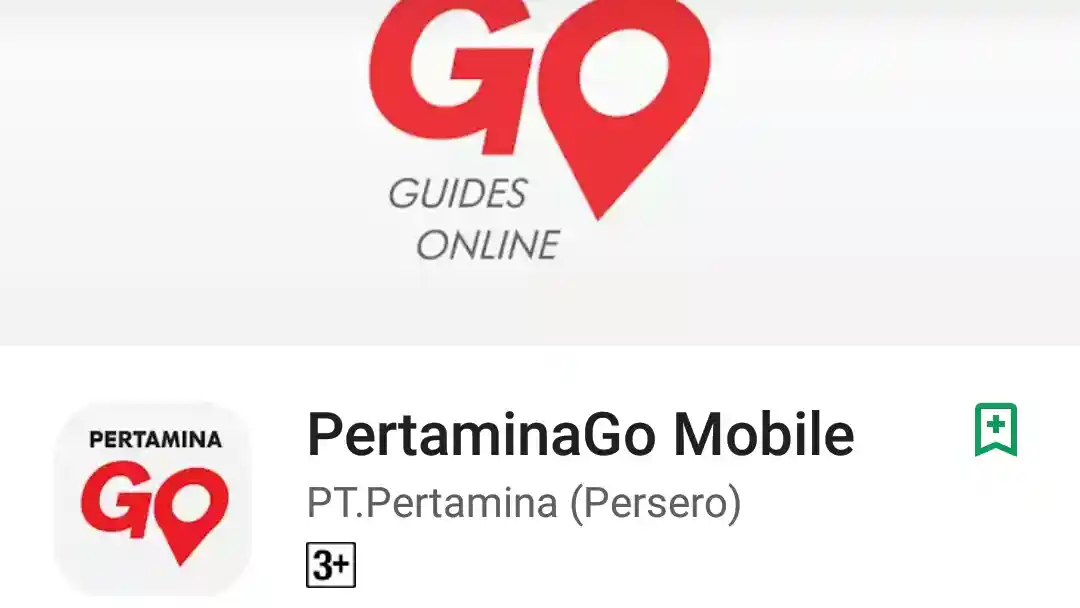
Task: Open developer page PT.Pertamina (Persero)
Action: (524, 503)
